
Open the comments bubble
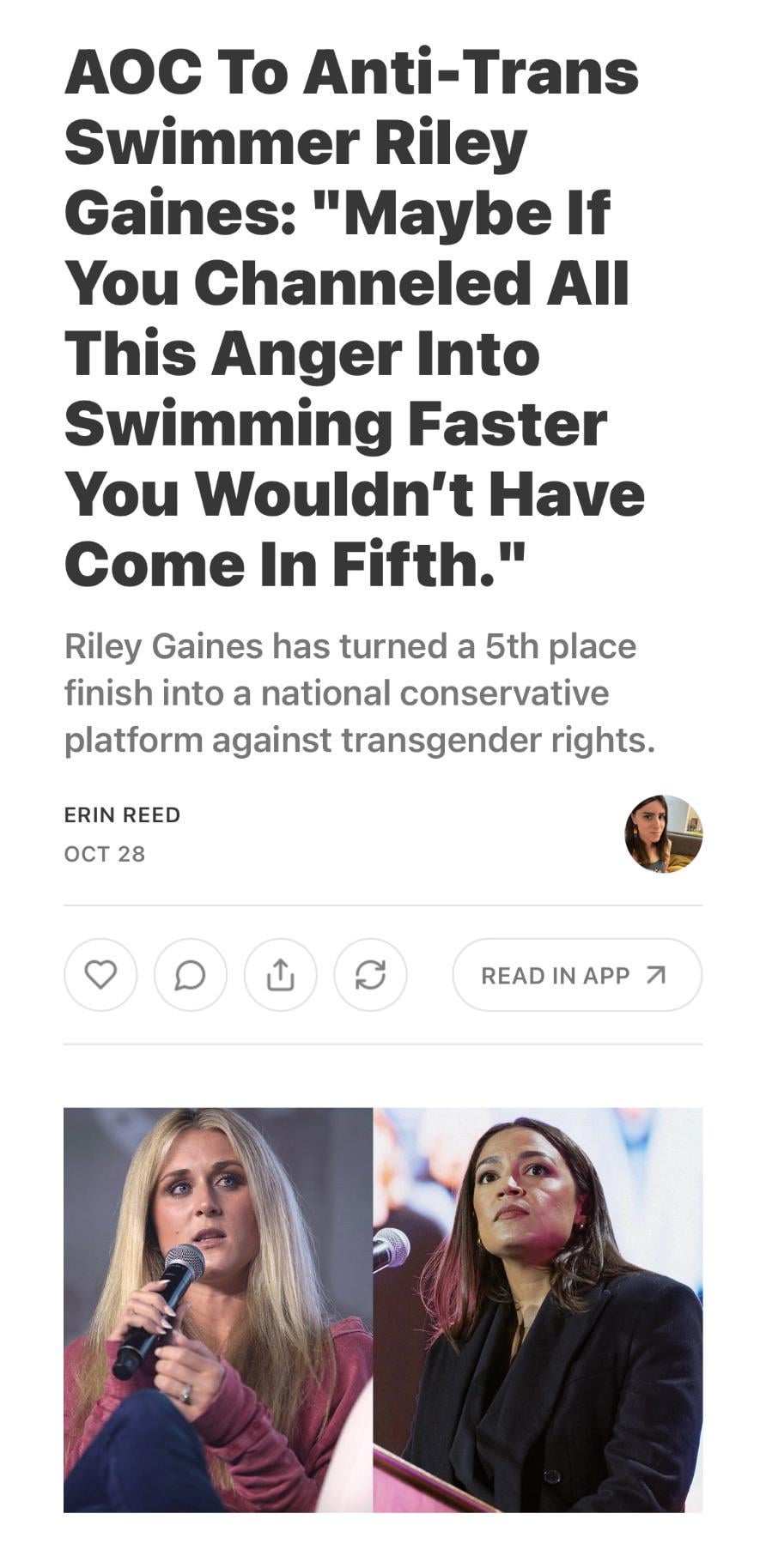coord(191,974)
